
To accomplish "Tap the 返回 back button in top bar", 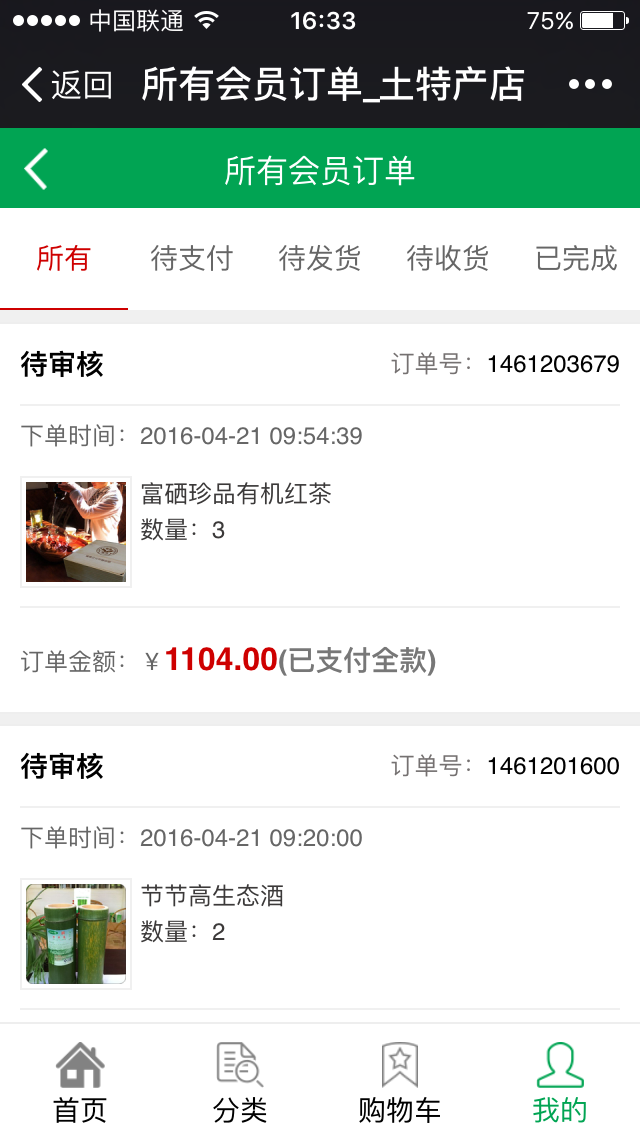I will [x=67, y=85].
